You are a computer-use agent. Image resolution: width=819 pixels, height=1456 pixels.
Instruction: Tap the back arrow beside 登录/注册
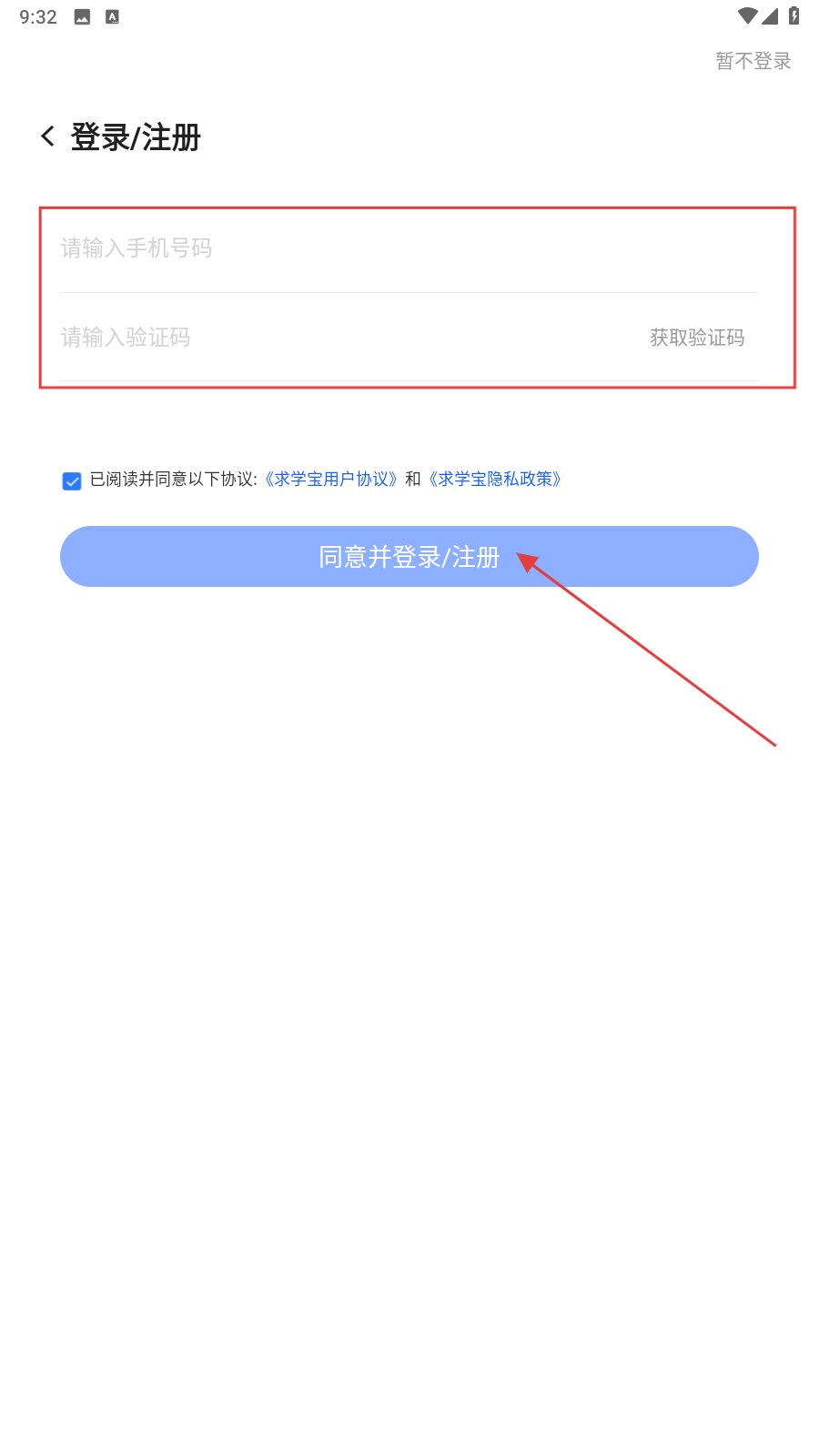click(48, 136)
